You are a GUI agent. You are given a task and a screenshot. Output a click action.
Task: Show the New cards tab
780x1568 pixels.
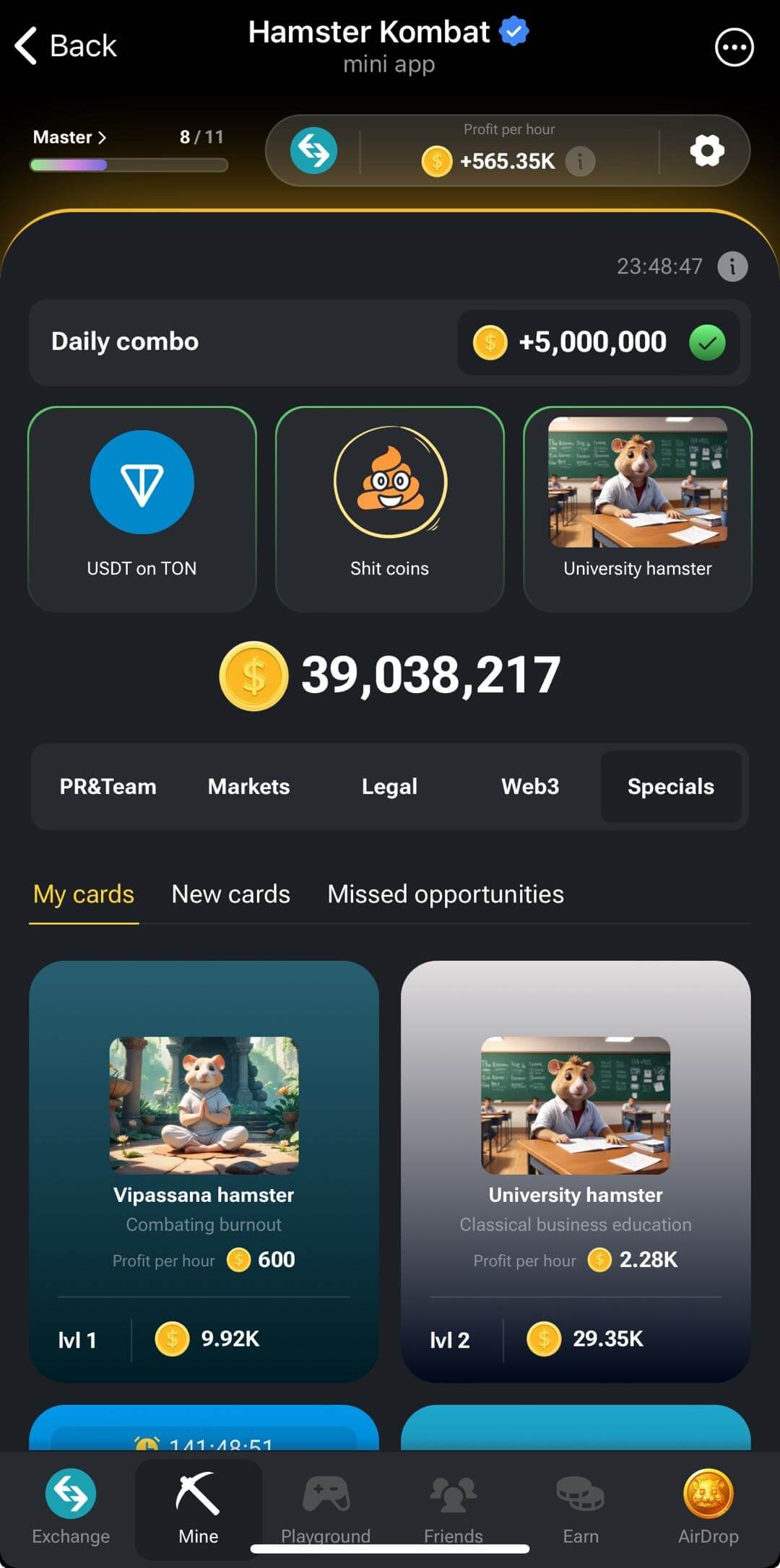230,894
